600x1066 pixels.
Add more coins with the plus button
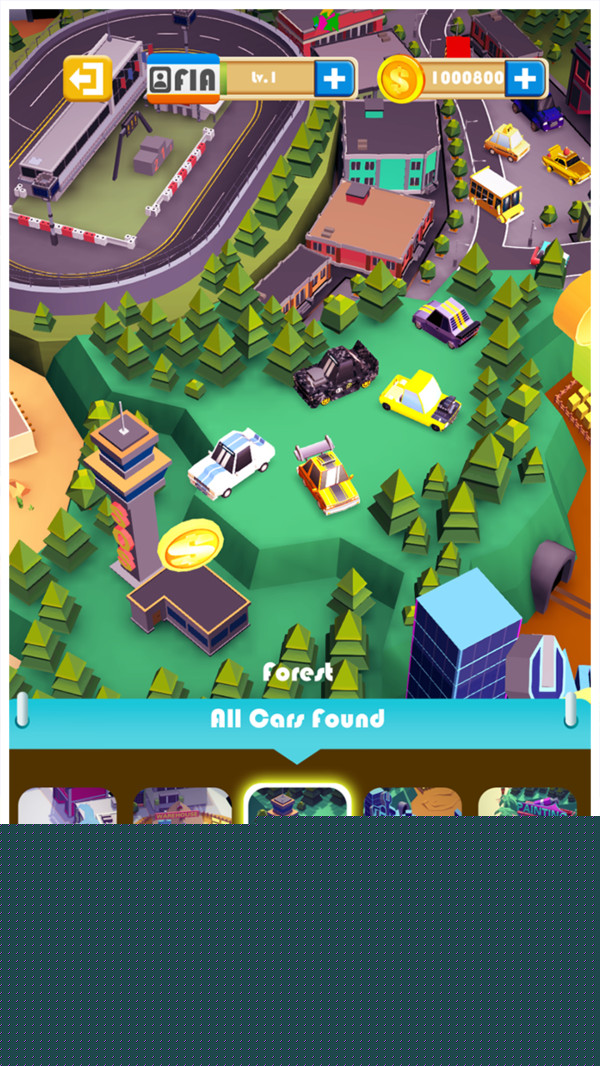[x=524, y=78]
